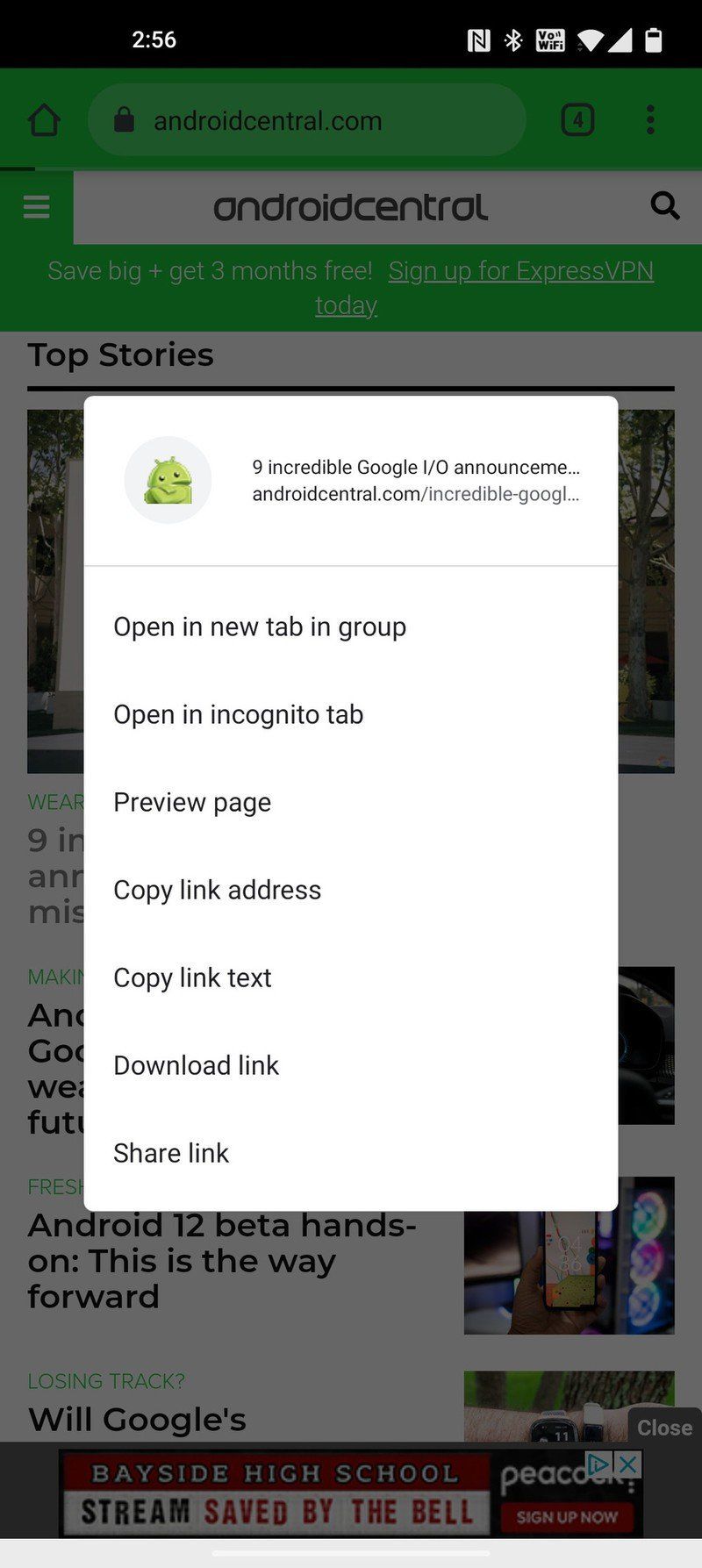
Task: Copy link address
Action: point(217,890)
